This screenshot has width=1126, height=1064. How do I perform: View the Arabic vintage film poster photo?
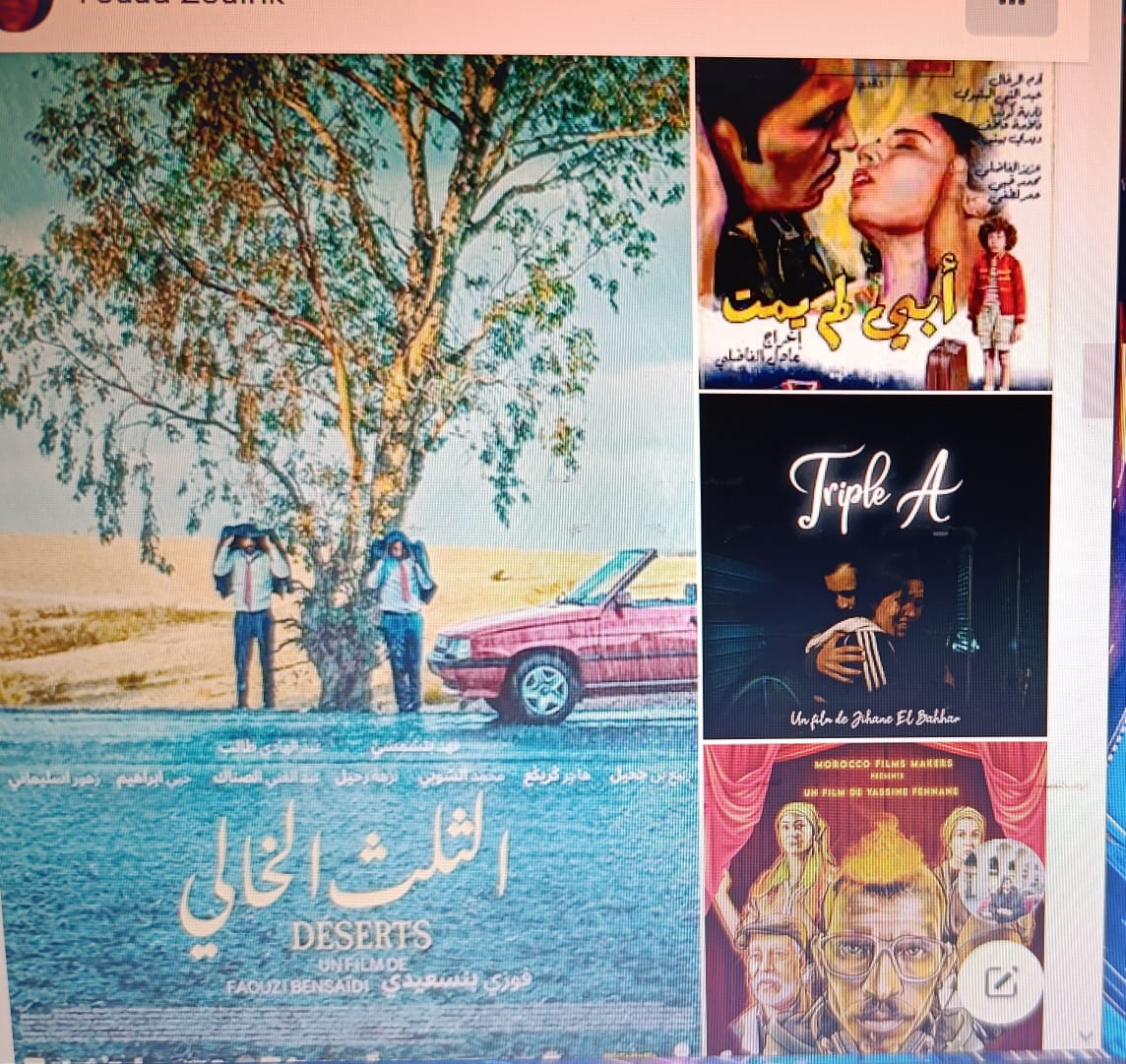click(x=874, y=223)
